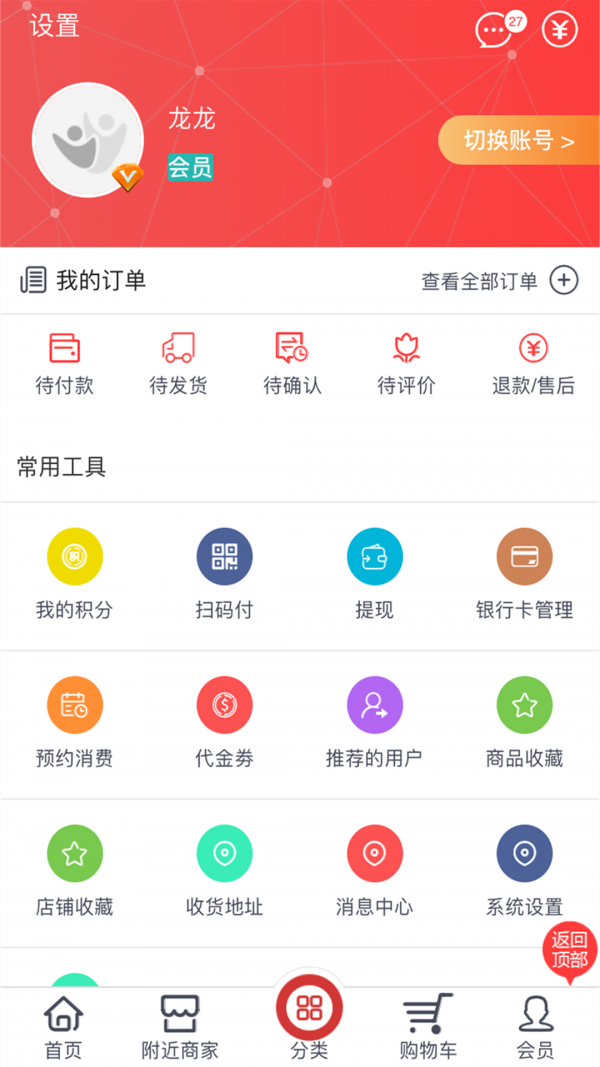Open 退款/售后 refund service
Image resolution: width=600 pixels, height=1067 pixels.
pos(534,364)
